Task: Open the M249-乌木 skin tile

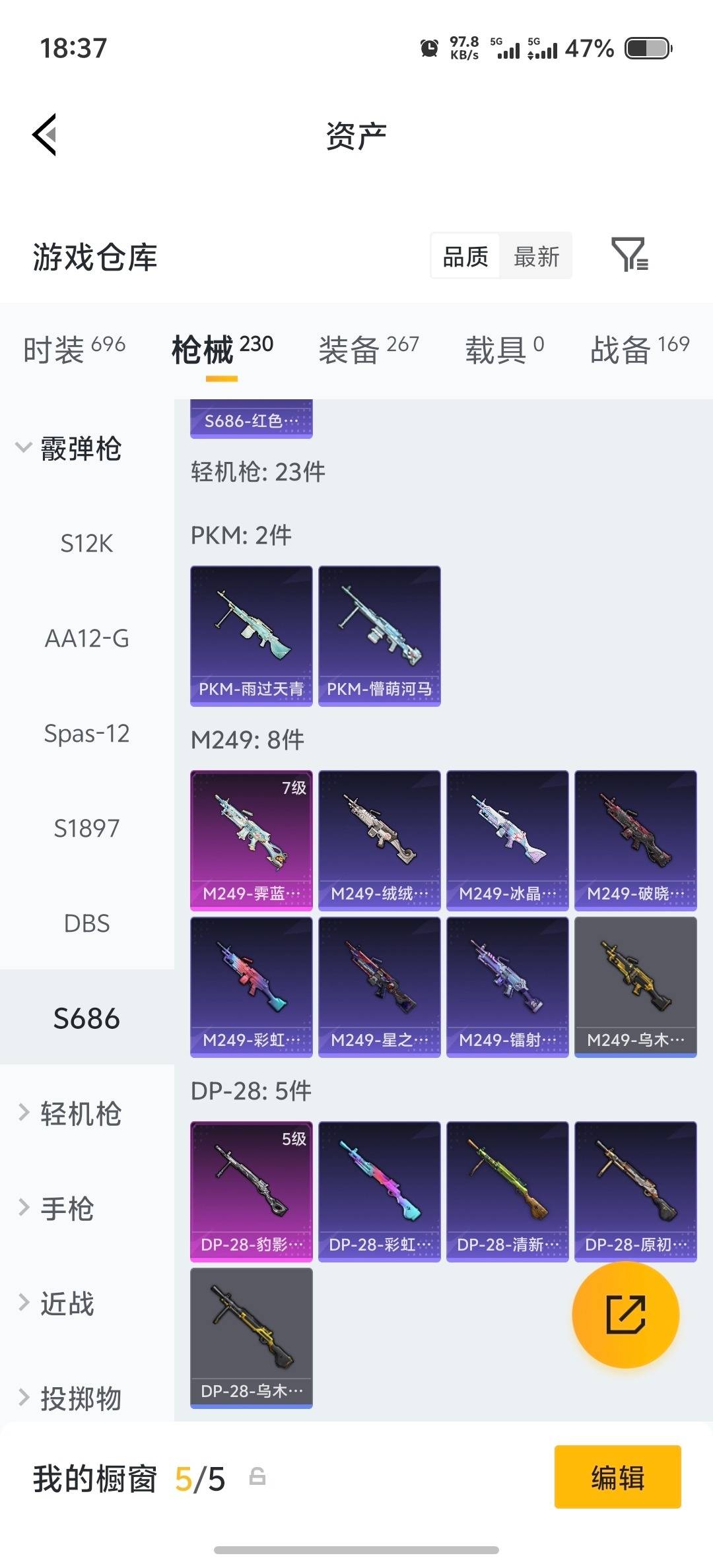Action: click(635, 987)
